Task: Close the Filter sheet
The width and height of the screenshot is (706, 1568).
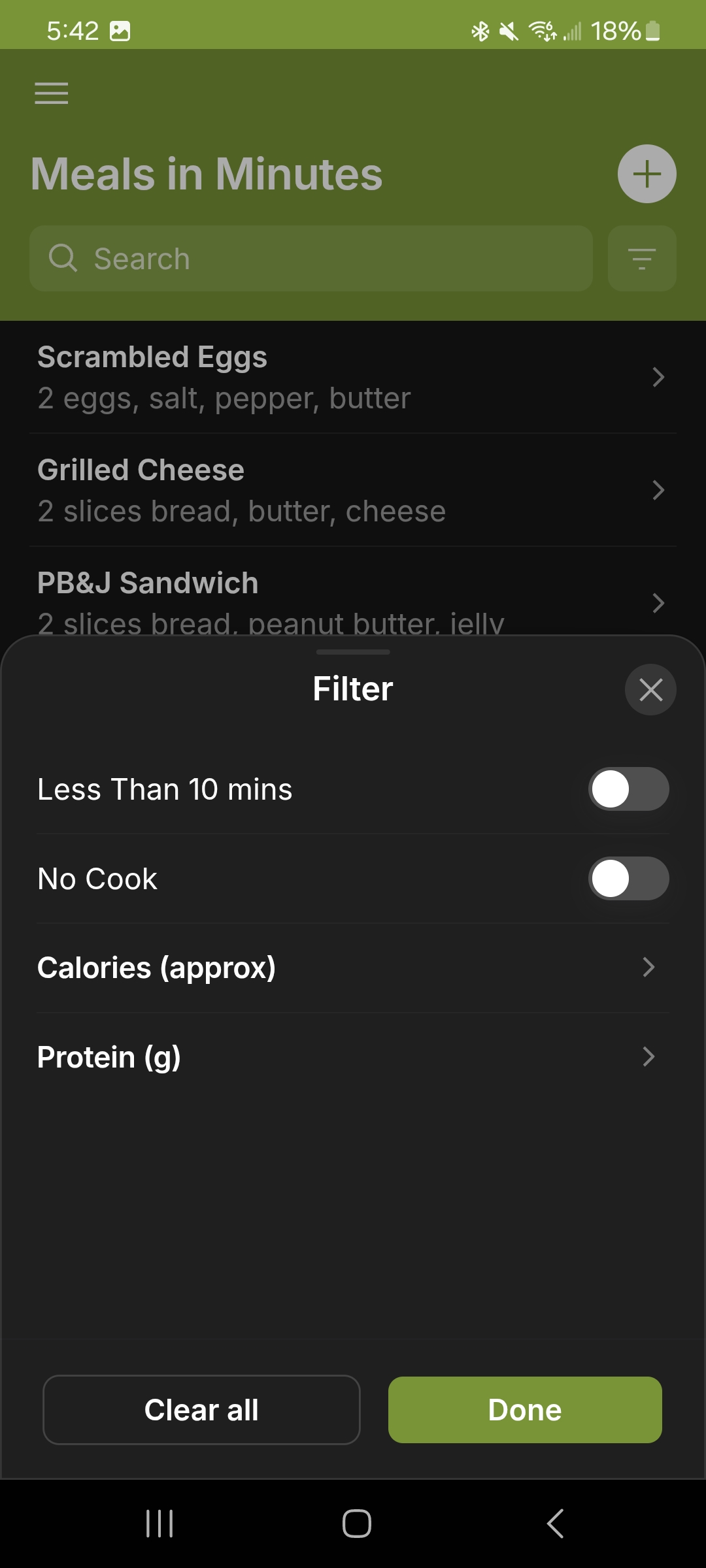Action: pyautogui.click(x=650, y=689)
